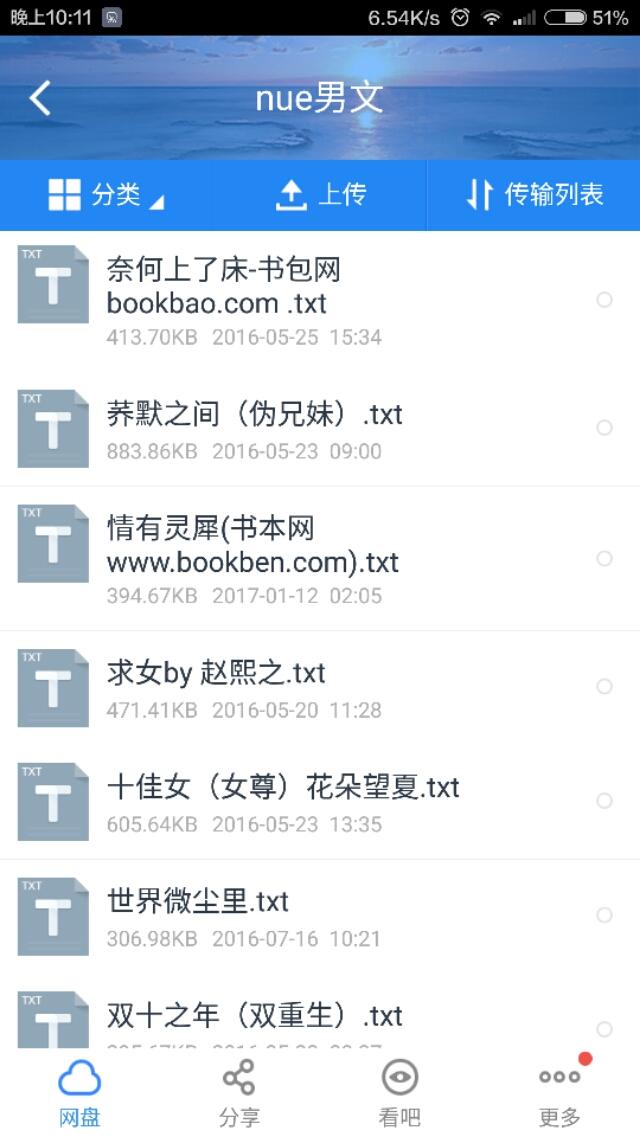Switch to the 分享 tab
This screenshot has height=1137, width=640.
point(240,1093)
